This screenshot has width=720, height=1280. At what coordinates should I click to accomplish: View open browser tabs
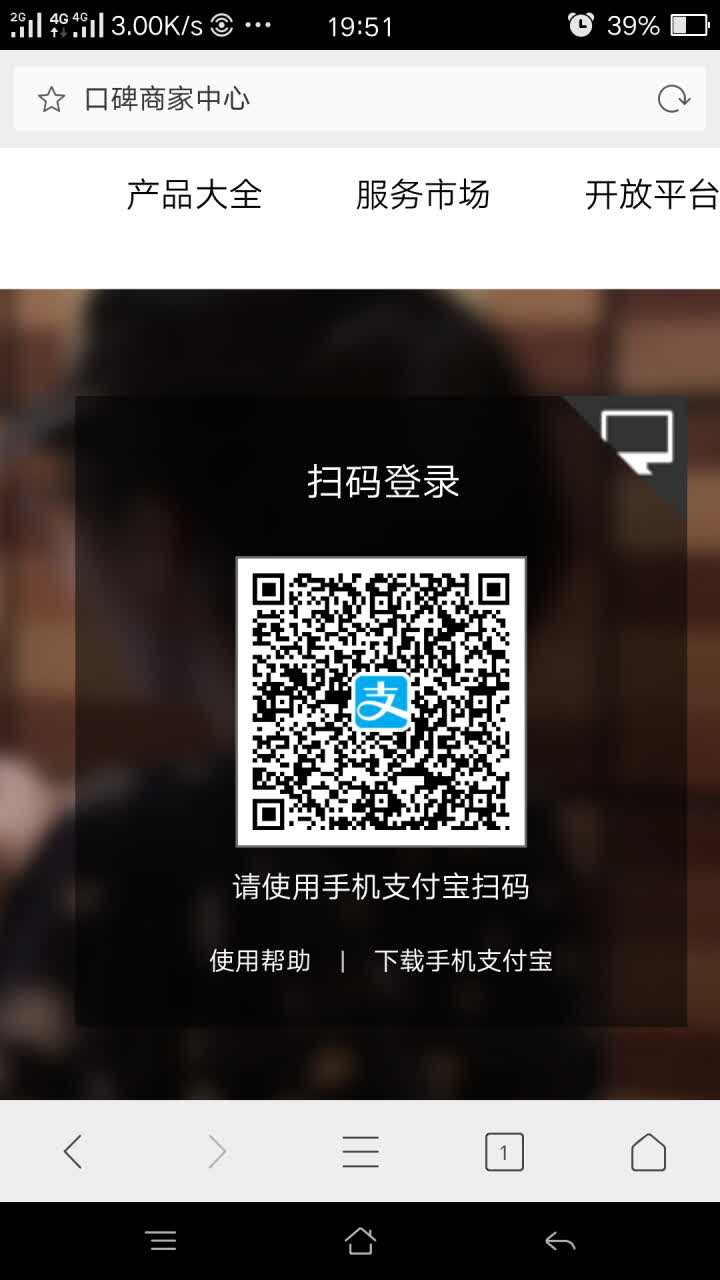[504, 1152]
